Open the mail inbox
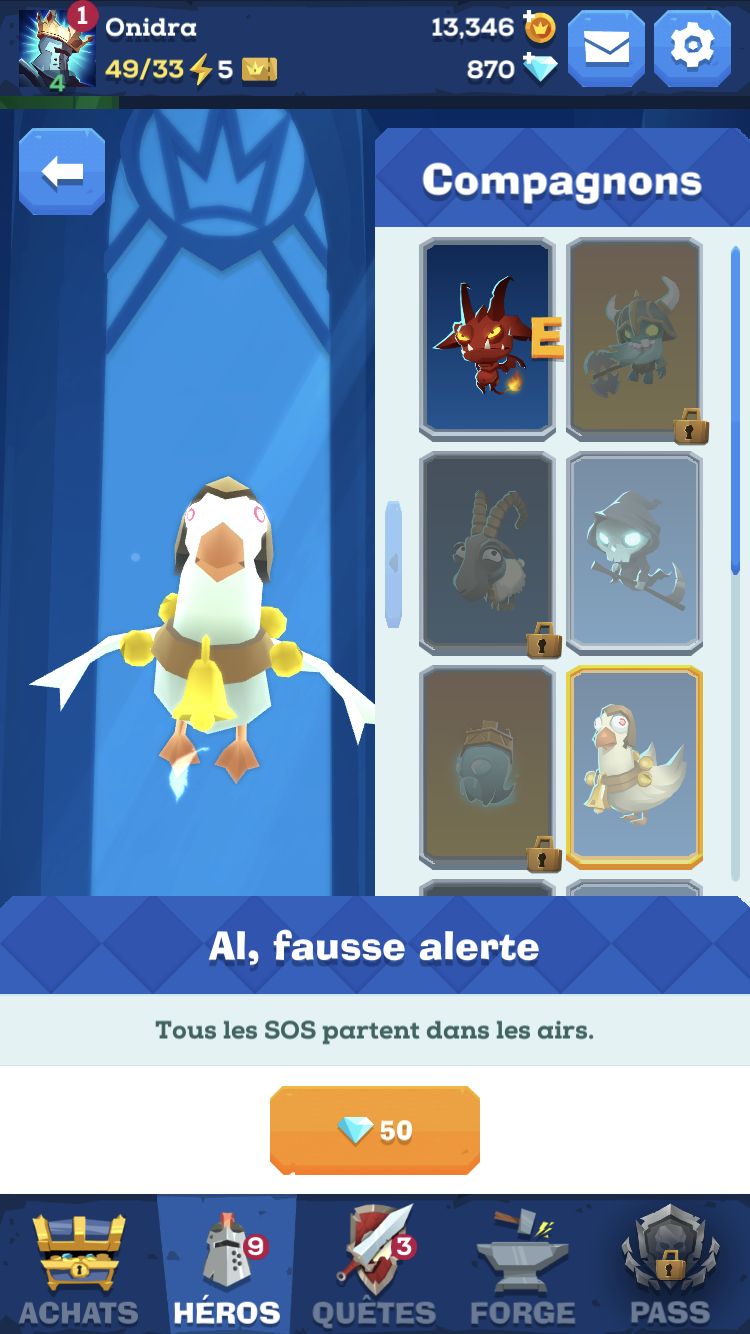The width and height of the screenshot is (750, 1334). point(606,48)
